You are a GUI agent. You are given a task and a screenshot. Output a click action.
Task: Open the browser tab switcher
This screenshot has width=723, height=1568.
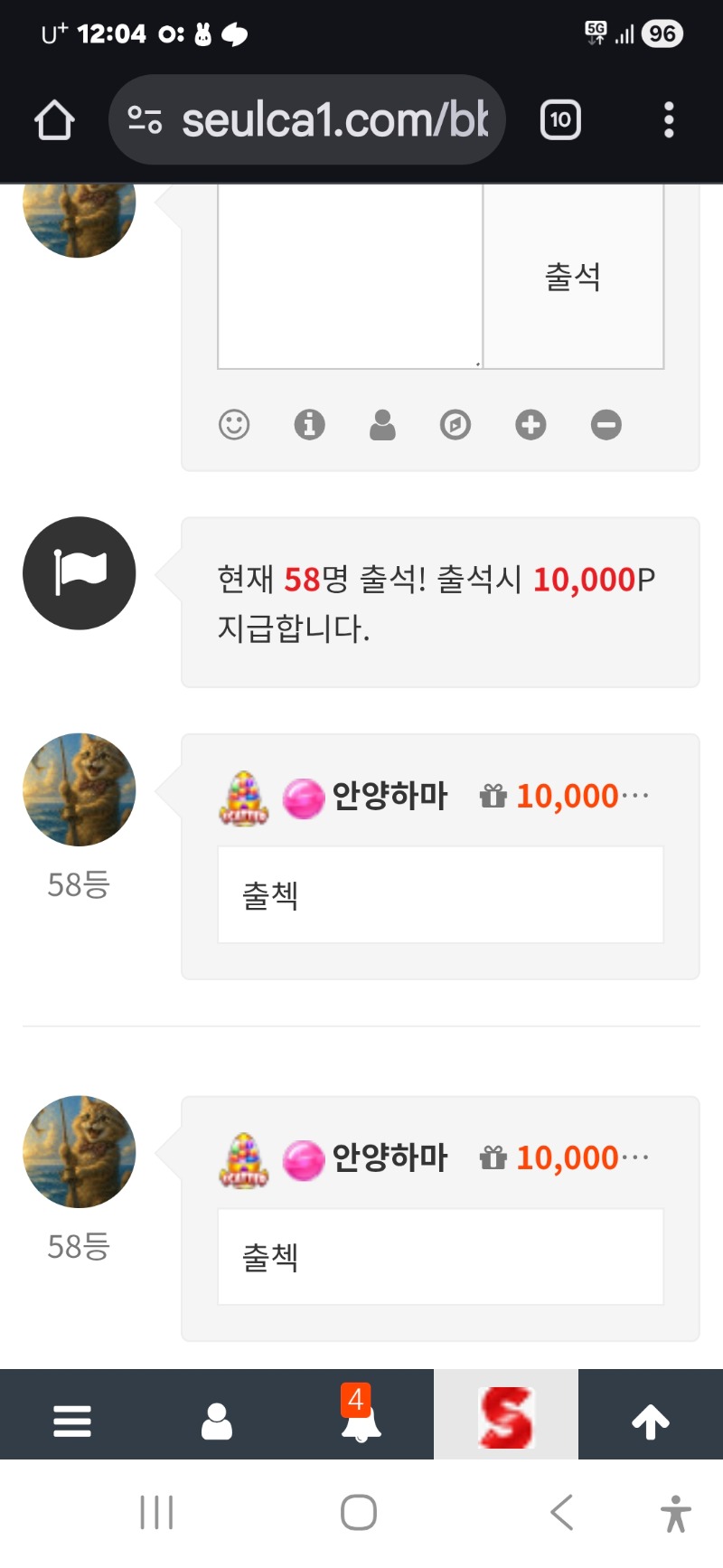point(560,120)
